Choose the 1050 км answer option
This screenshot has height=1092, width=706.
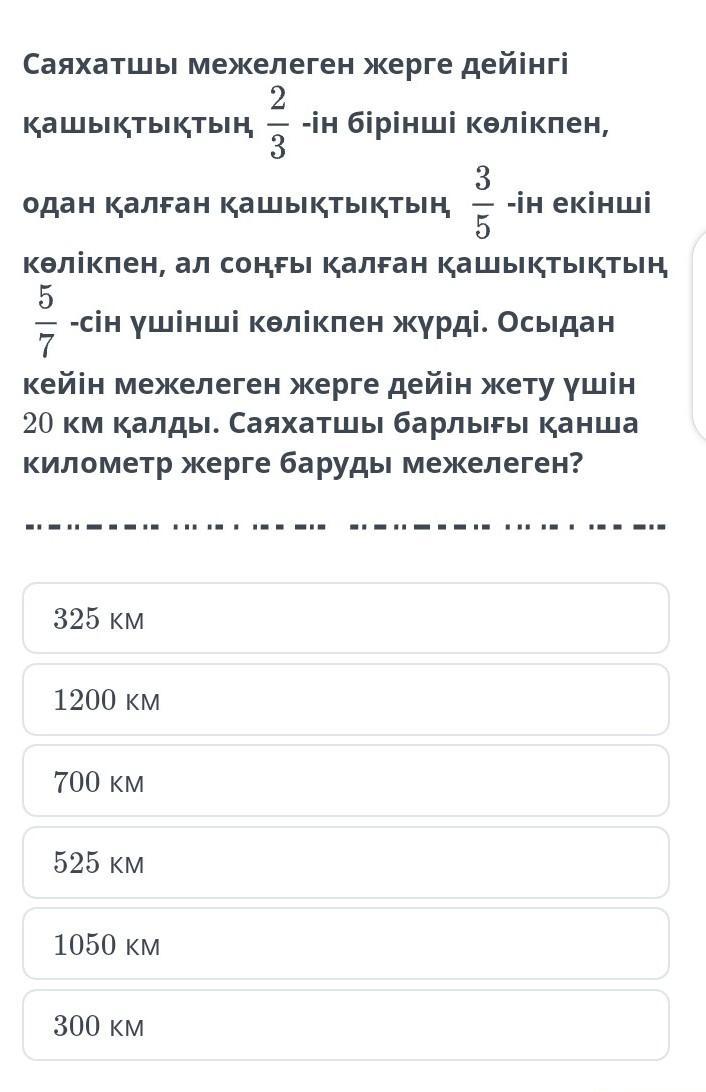(345, 944)
